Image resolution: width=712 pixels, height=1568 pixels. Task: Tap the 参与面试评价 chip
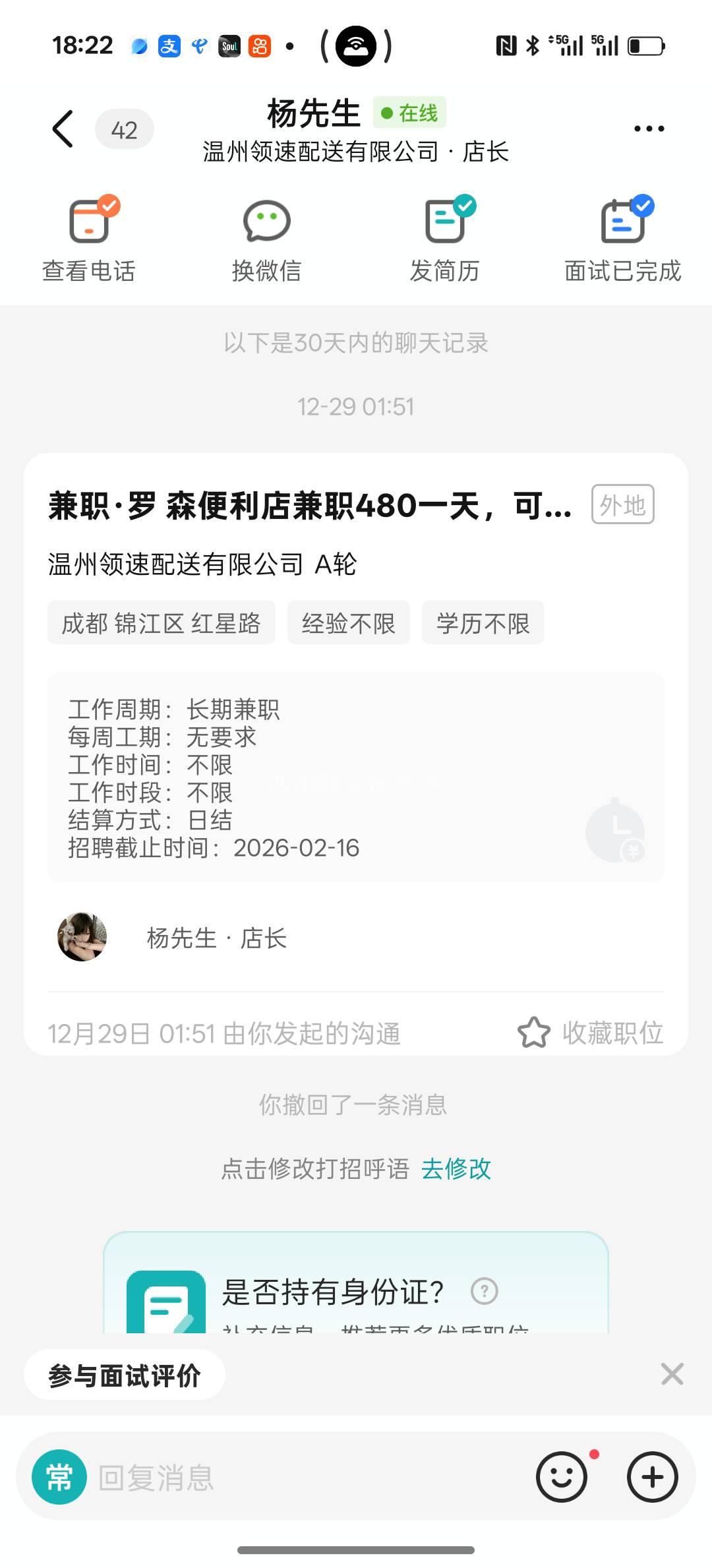pyautogui.click(x=125, y=1375)
